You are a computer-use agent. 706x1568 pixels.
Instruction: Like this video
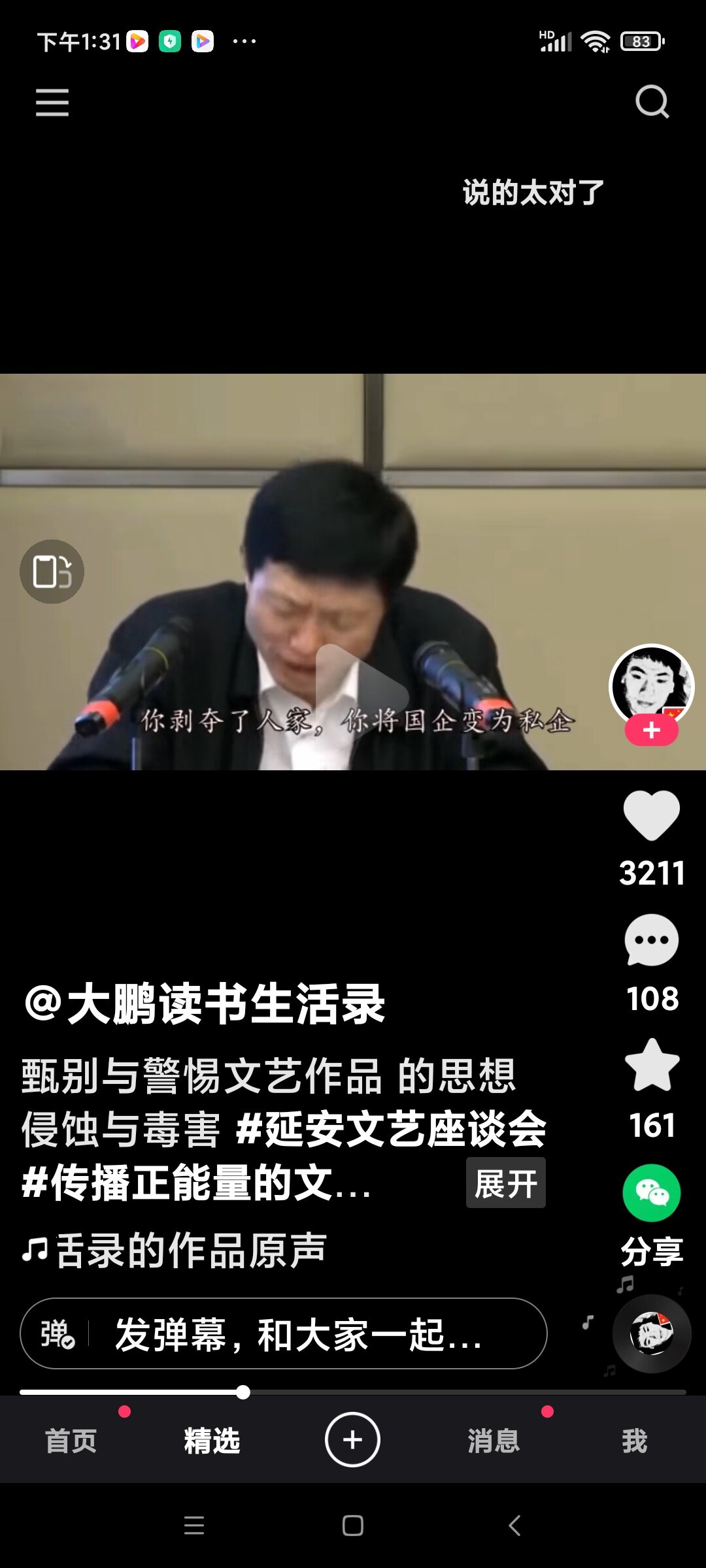[x=652, y=815]
